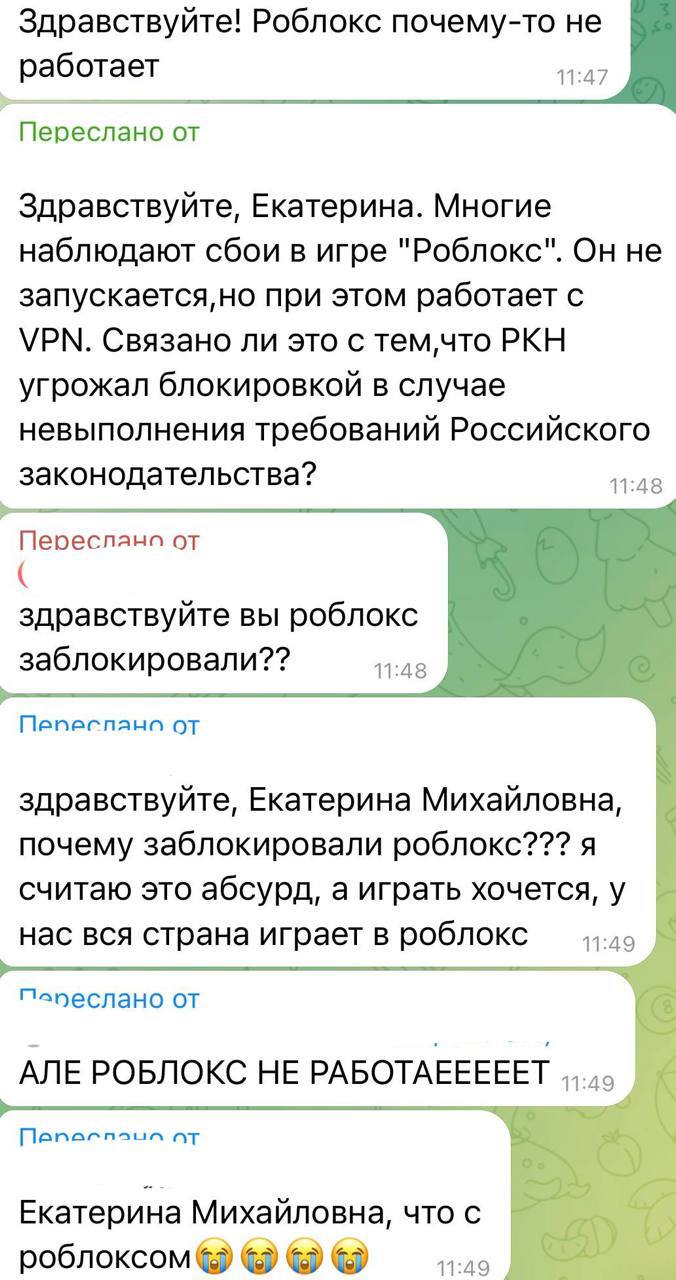The image size is (676, 1280).
Task: Open sender from 'Переслано от' above Здравствуйте, Екатерина message
Action: [x=110, y=132]
